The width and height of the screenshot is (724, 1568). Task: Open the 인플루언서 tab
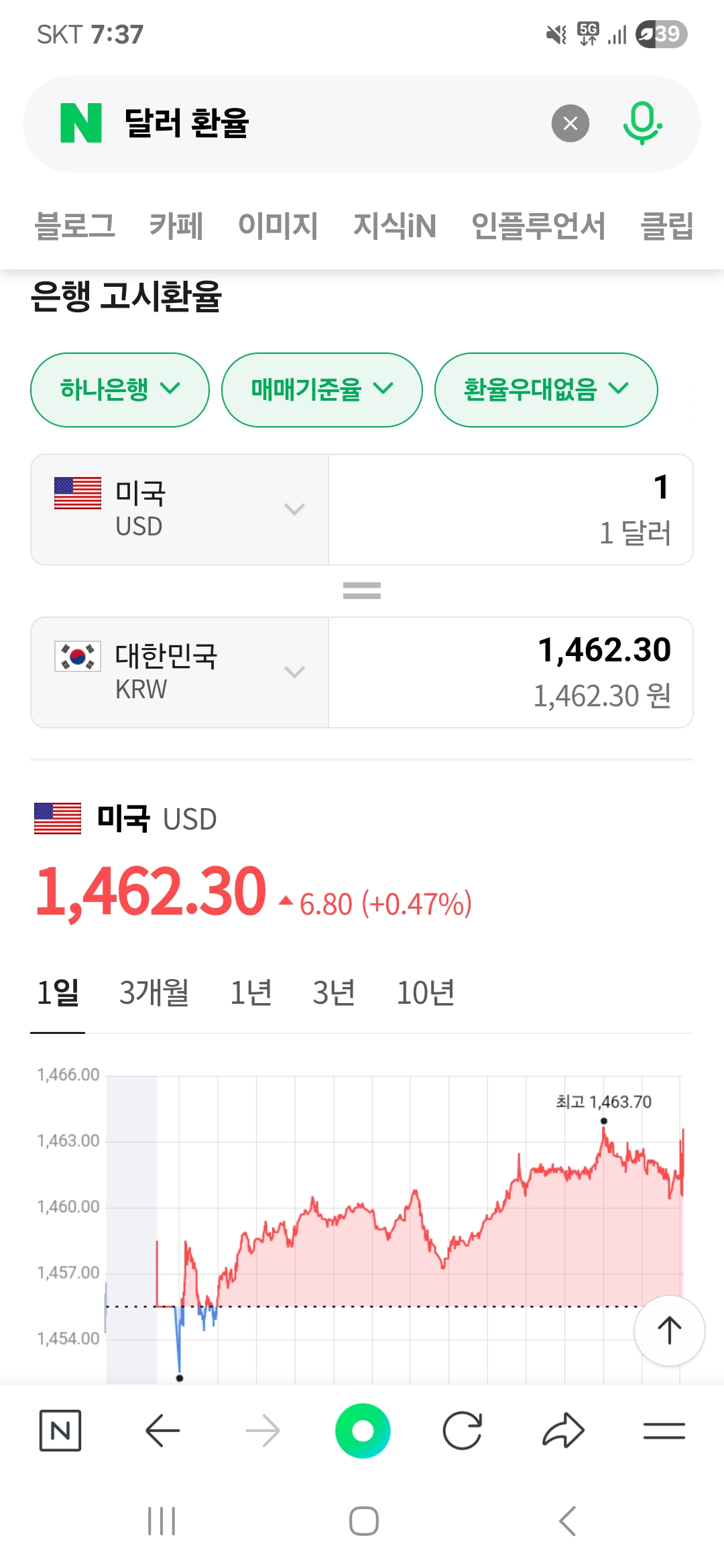tap(538, 225)
